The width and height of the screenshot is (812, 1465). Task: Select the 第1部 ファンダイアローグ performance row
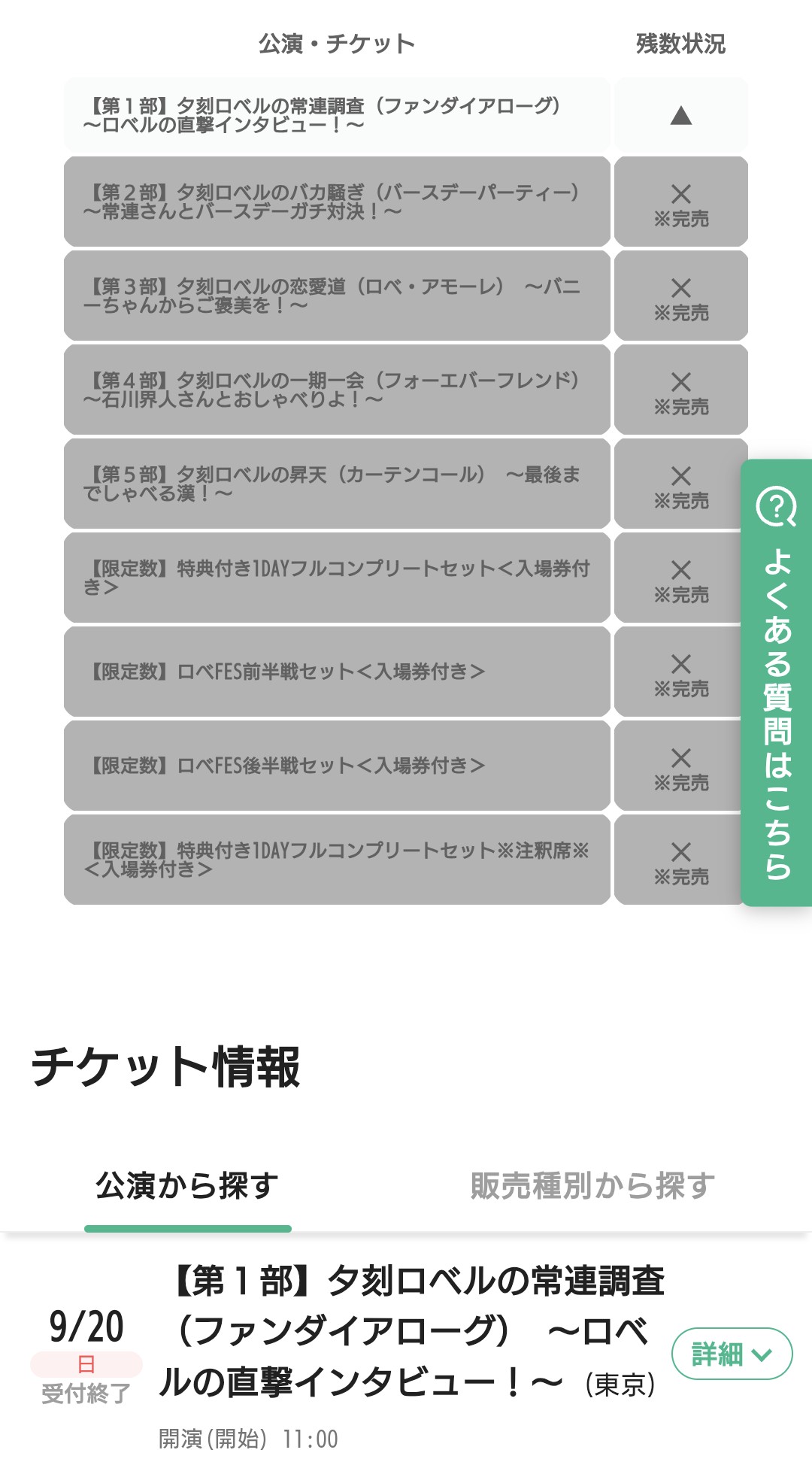pyautogui.click(x=337, y=115)
